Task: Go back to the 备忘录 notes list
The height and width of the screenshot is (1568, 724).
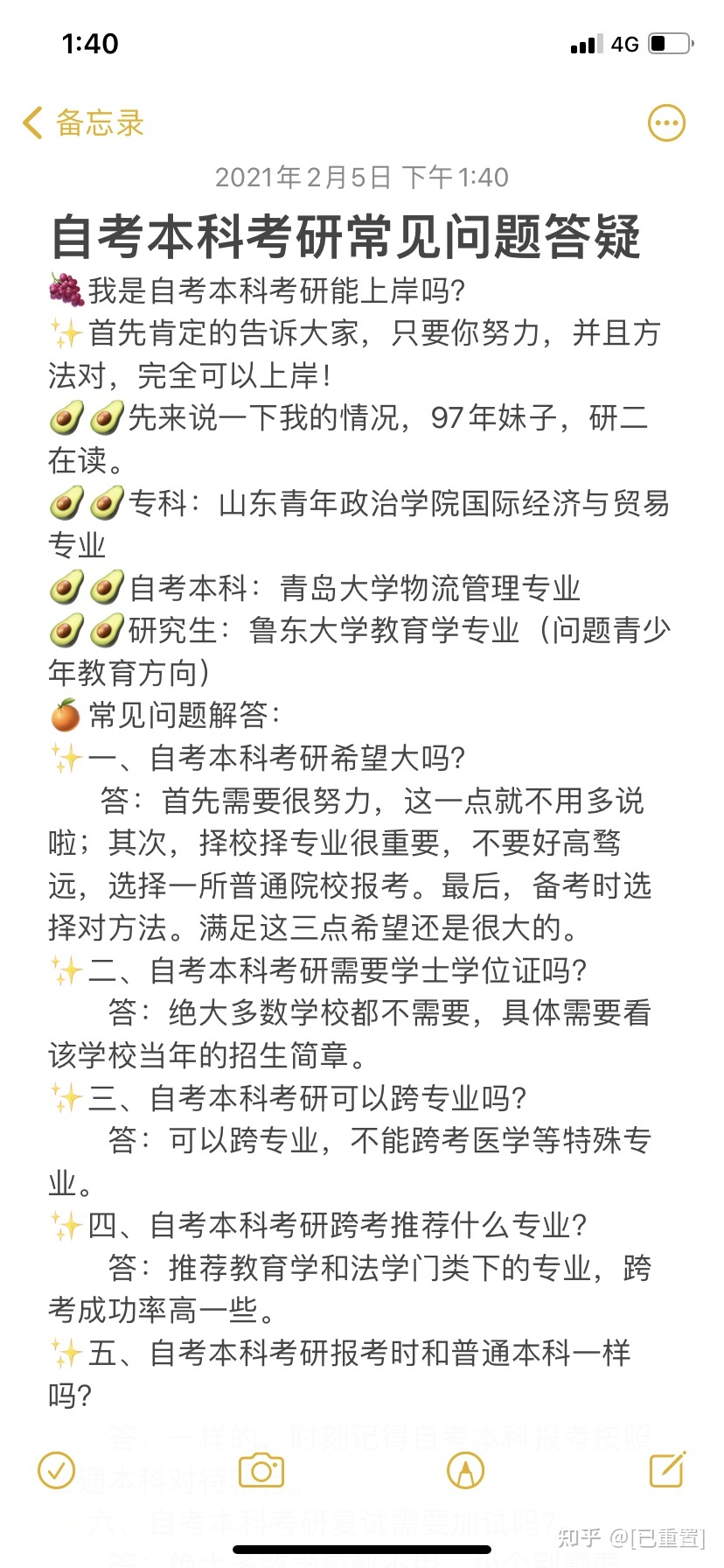Action: click(x=83, y=123)
